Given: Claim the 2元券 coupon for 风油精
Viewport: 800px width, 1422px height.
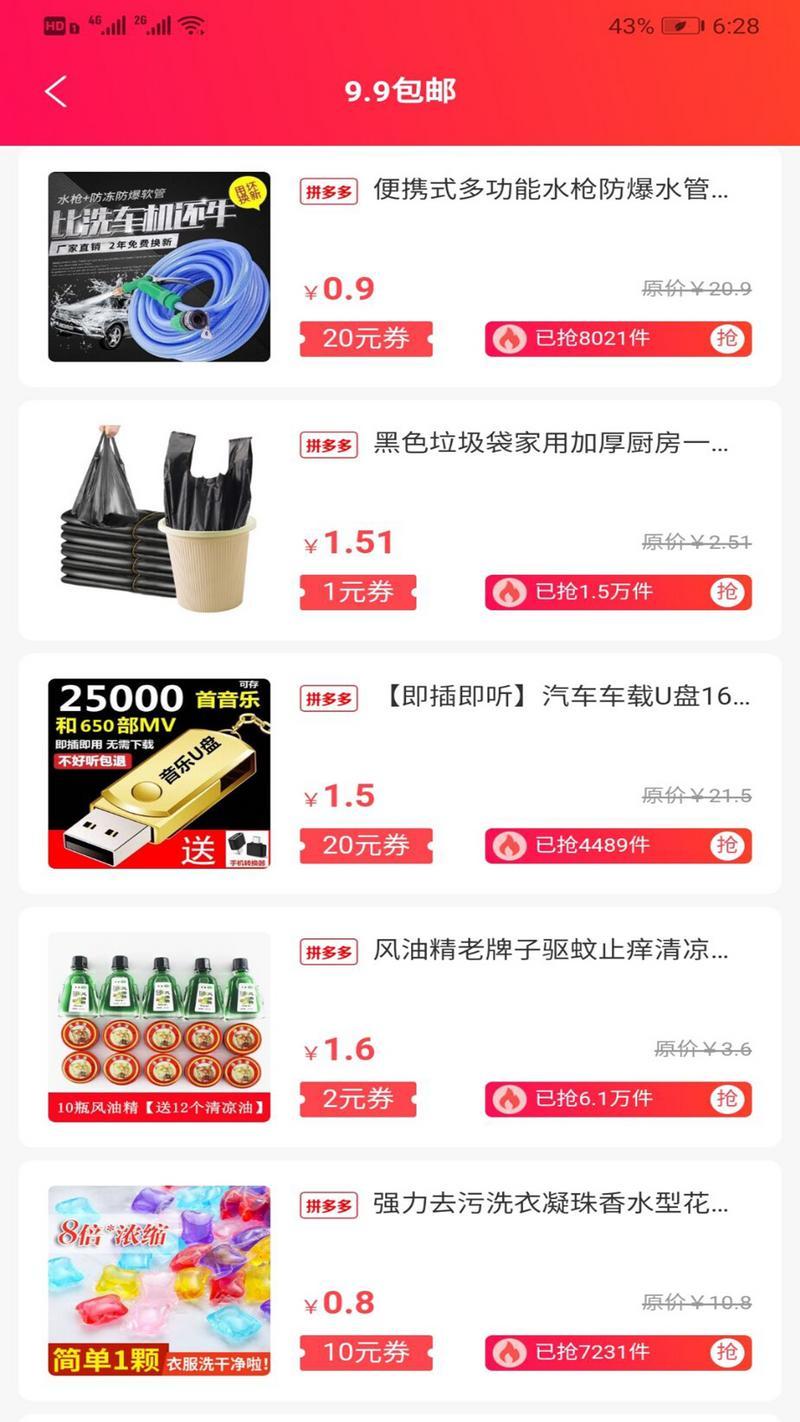Looking at the screenshot, I should [x=358, y=1099].
